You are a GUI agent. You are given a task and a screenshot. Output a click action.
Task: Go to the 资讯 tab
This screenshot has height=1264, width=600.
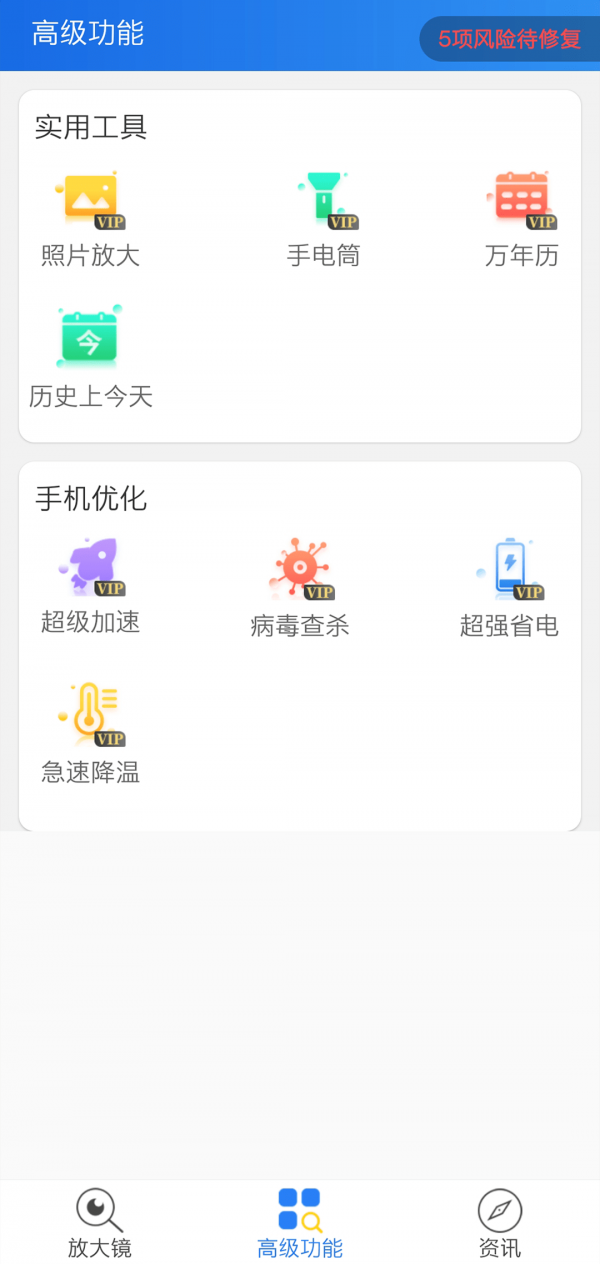click(500, 1223)
